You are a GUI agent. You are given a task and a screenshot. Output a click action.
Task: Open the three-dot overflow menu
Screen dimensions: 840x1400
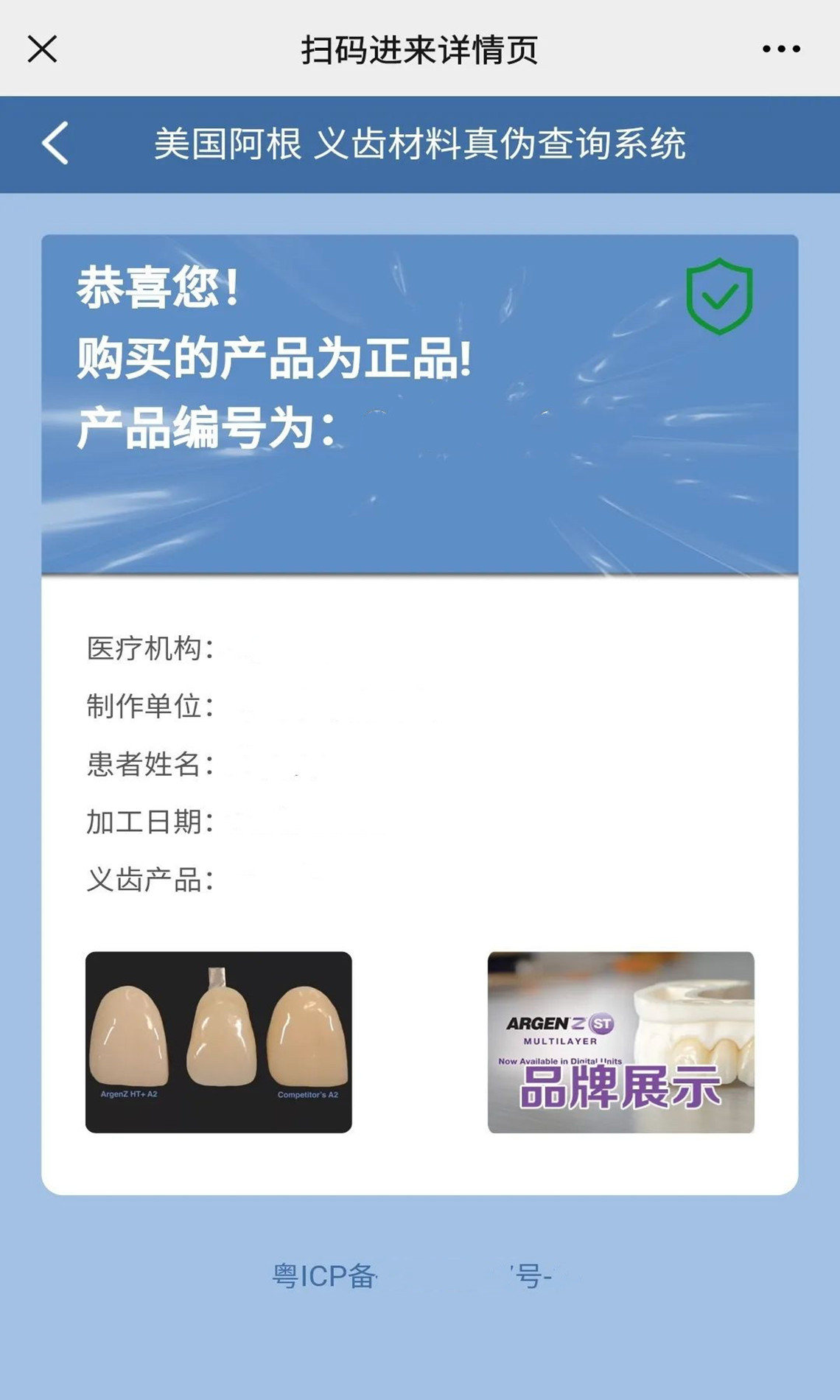click(781, 49)
